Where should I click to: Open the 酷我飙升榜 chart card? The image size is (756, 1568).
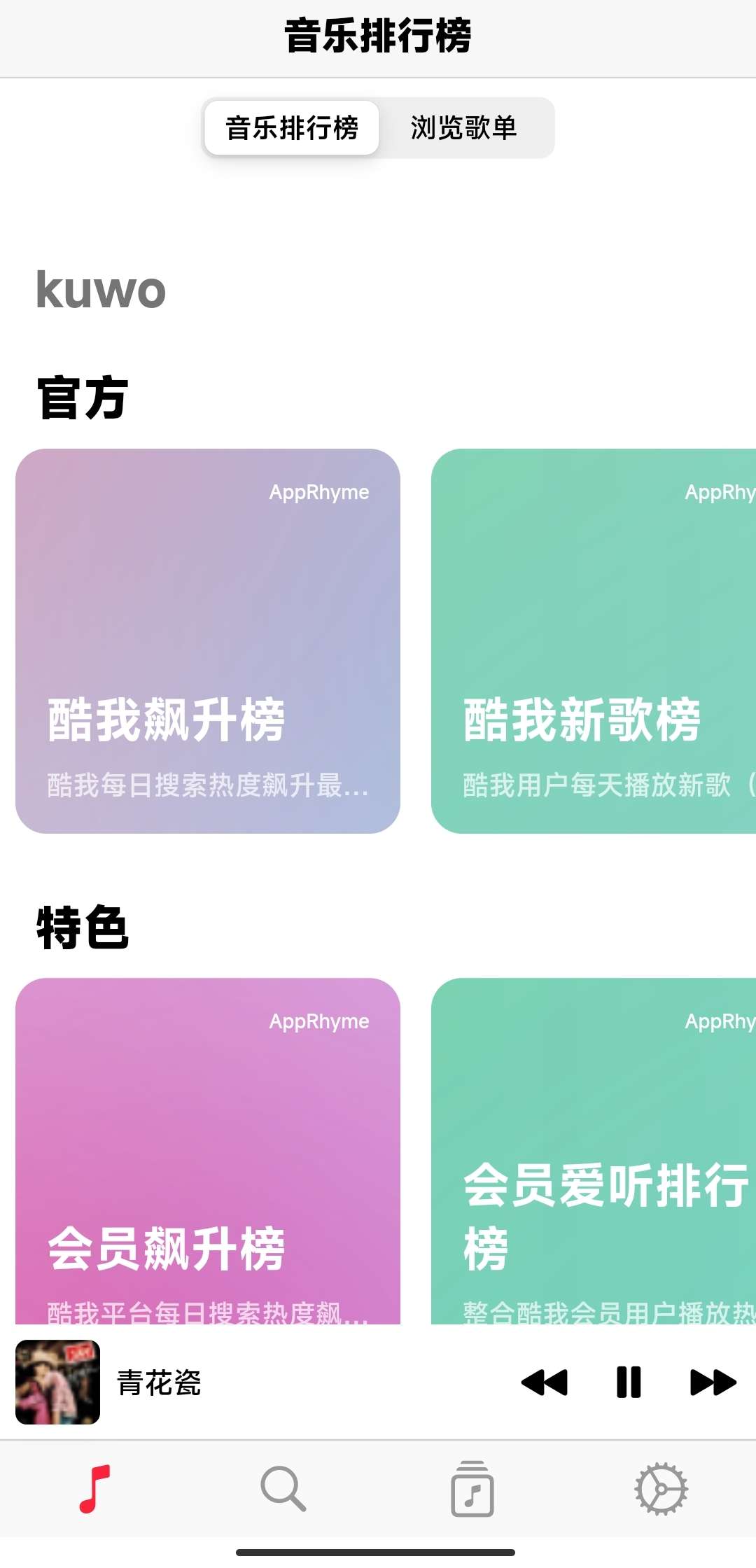coord(208,640)
